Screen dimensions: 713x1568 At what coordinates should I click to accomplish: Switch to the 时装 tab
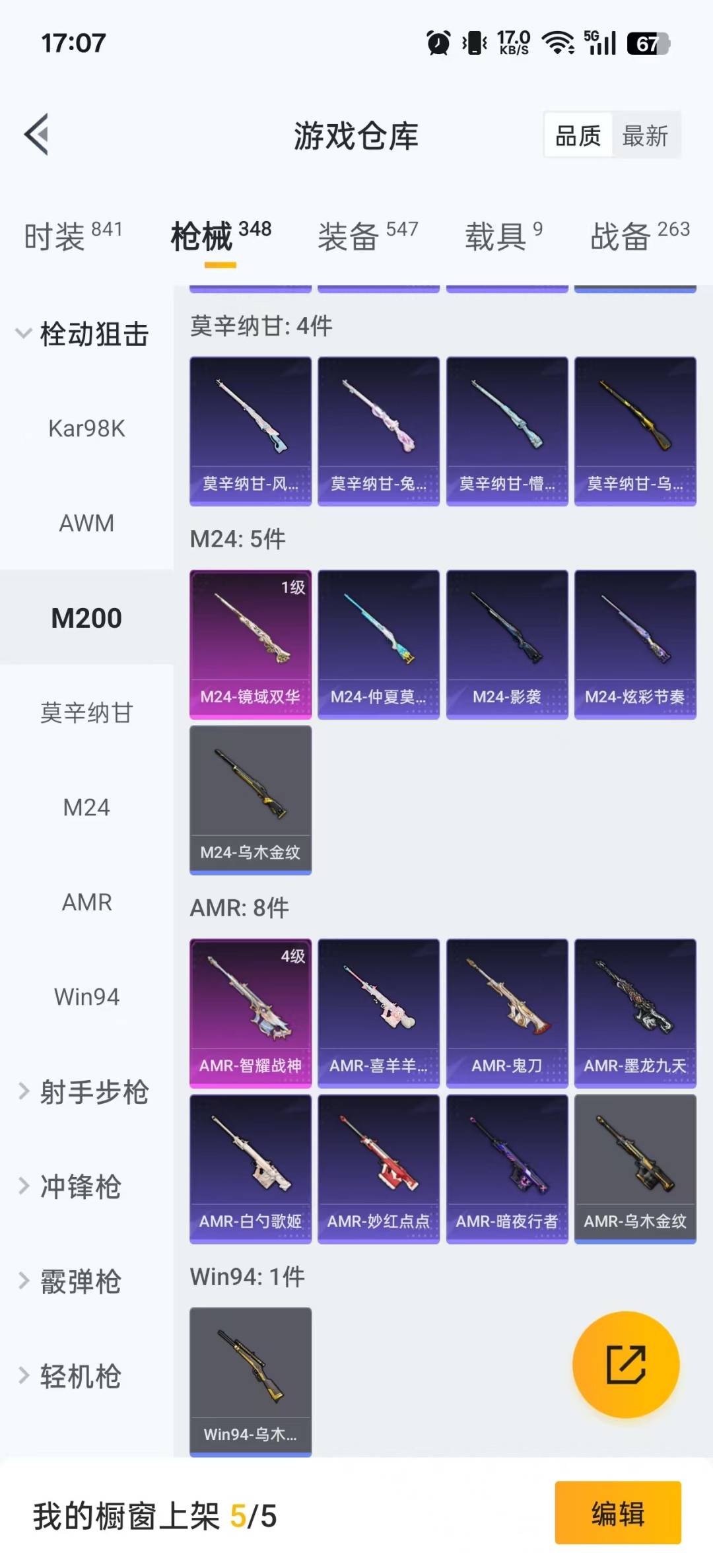tap(73, 236)
